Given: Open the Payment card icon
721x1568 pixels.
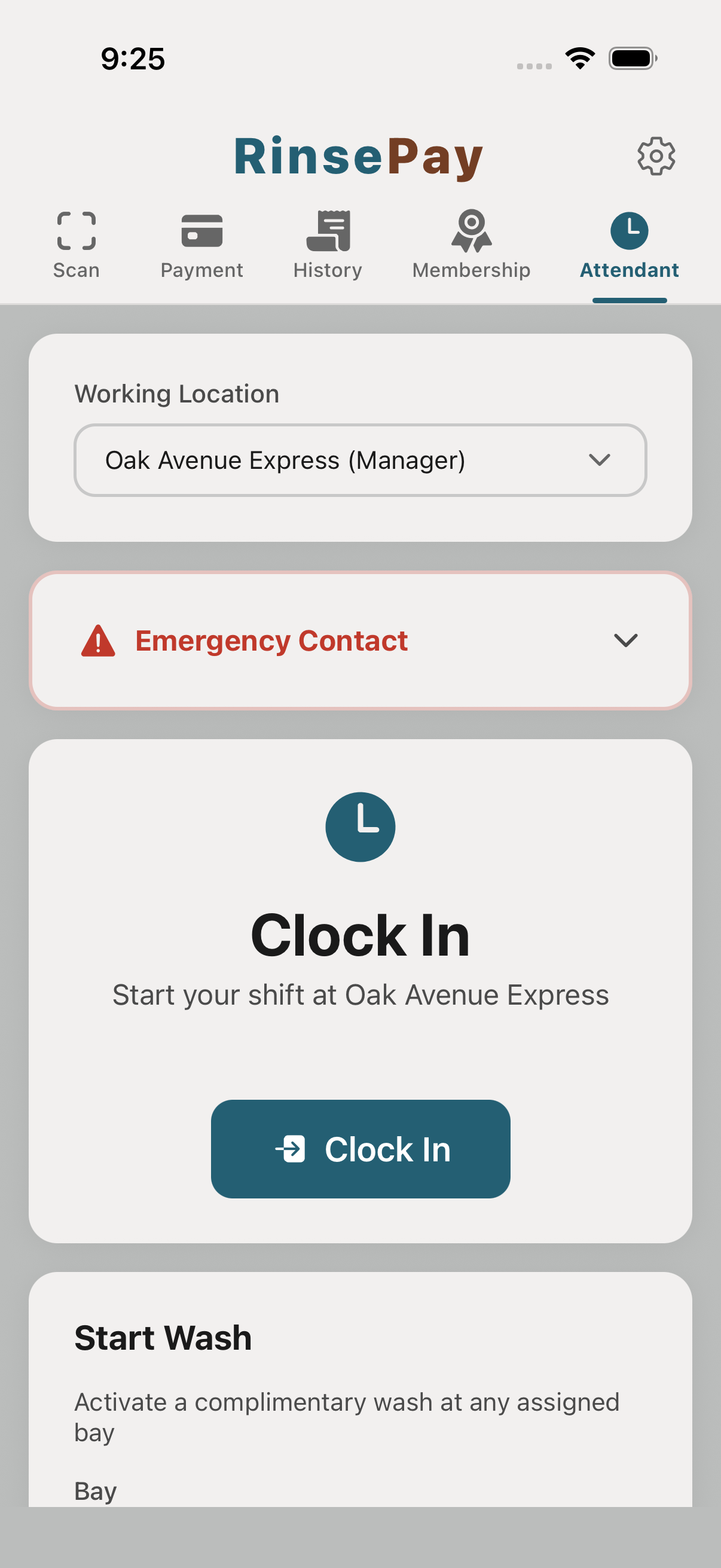Looking at the screenshot, I should (x=201, y=230).
